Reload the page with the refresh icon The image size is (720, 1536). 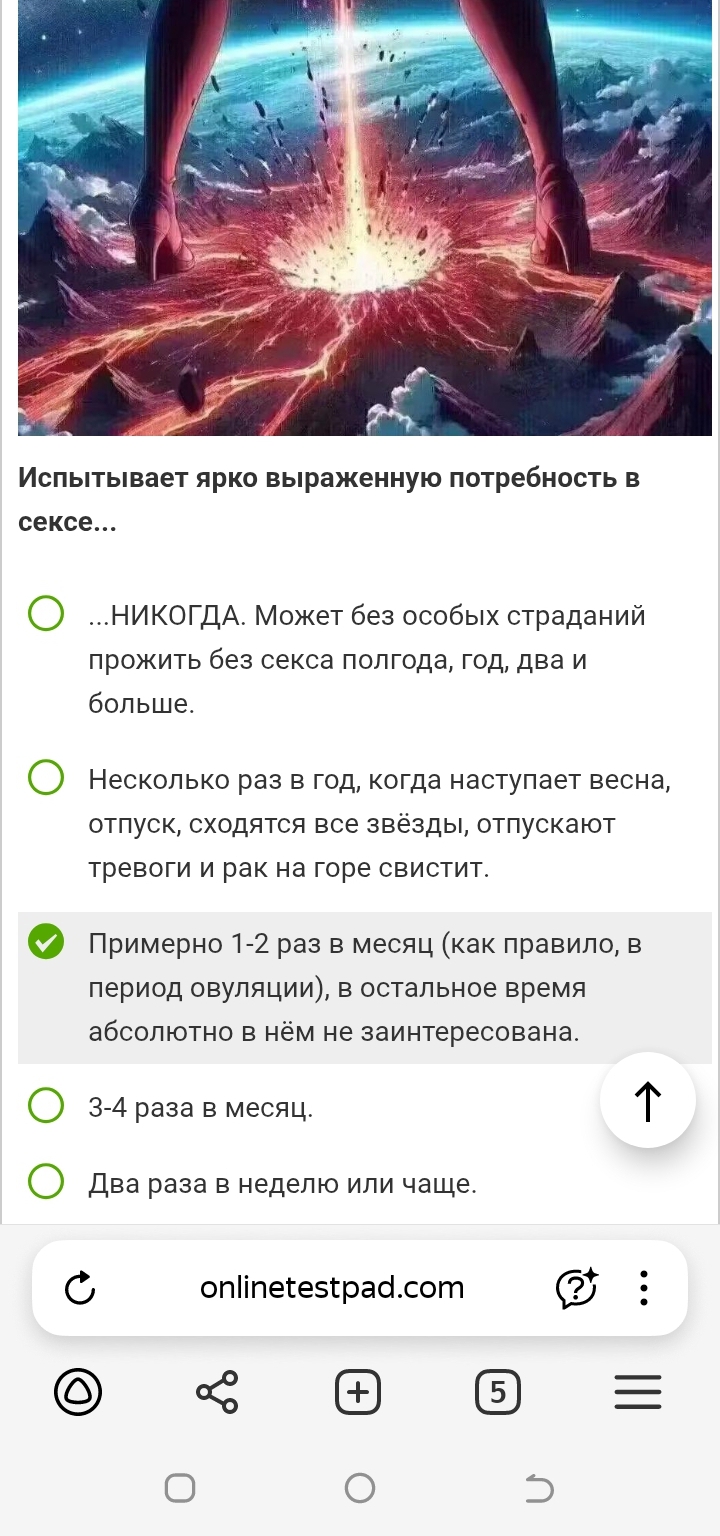pyautogui.click(x=80, y=1289)
